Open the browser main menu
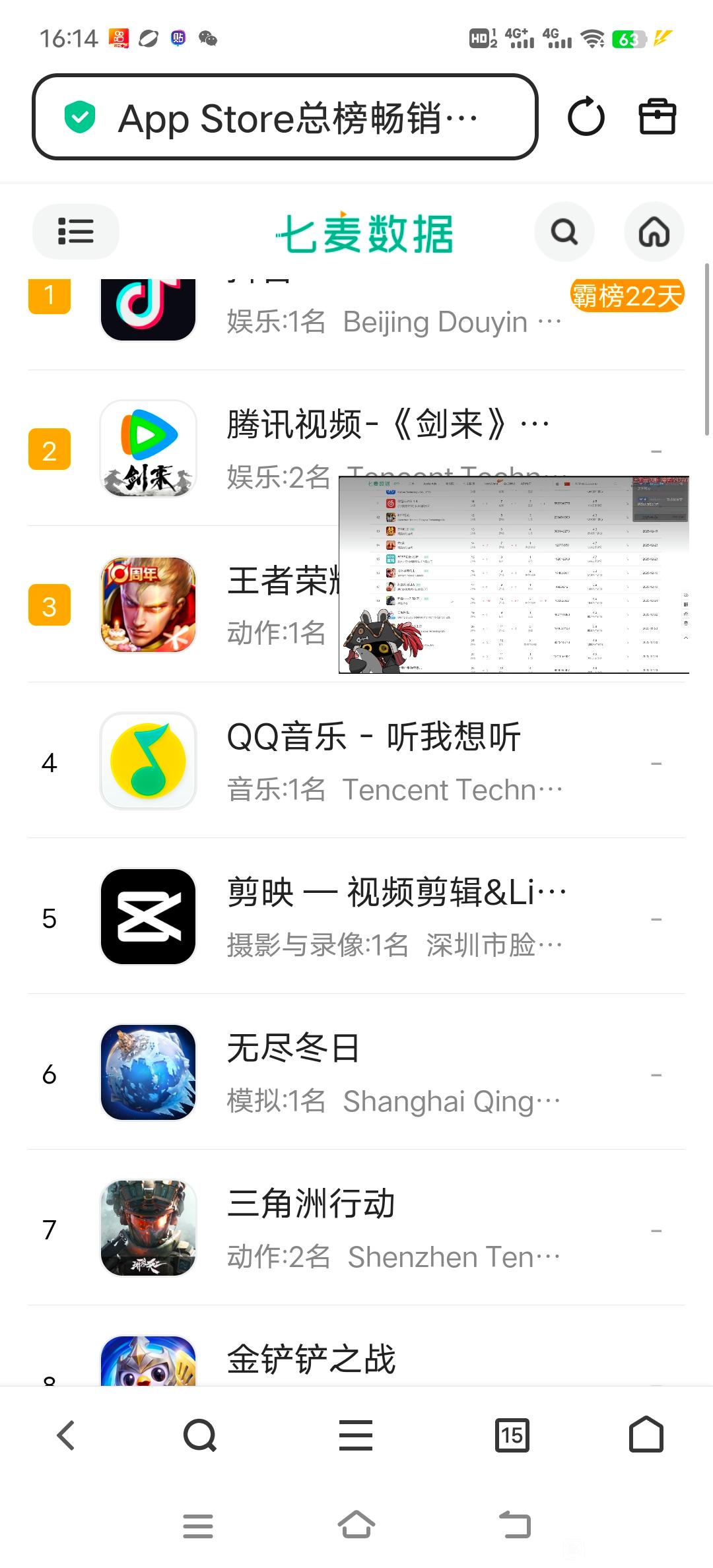Viewport: 713px width, 1568px height. (356, 1435)
